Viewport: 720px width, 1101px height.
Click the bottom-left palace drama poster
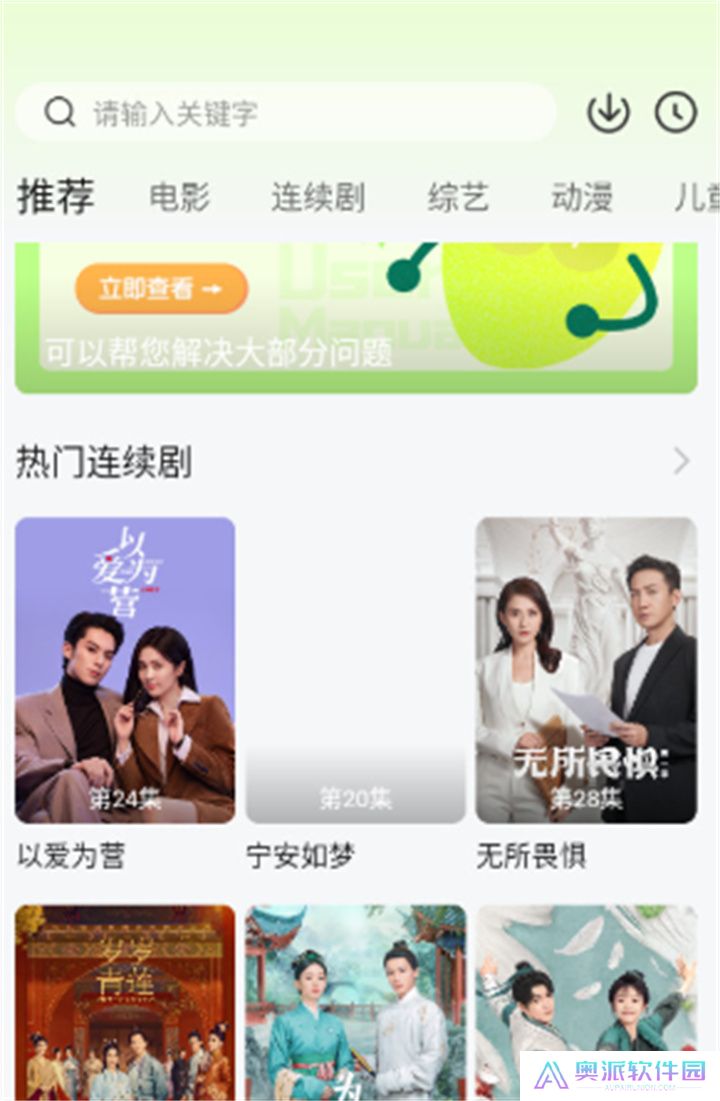click(126, 1000)
